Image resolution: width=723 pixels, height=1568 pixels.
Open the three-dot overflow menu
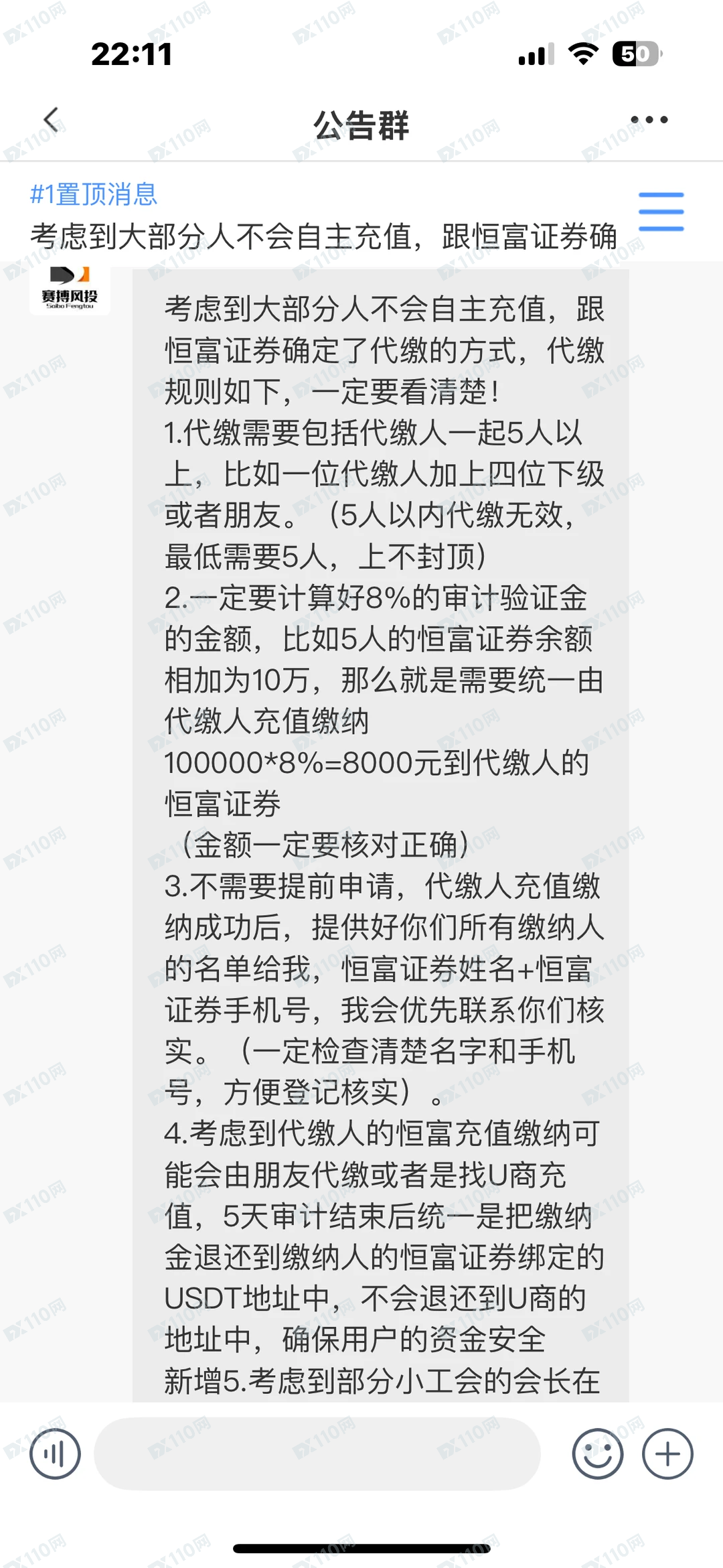[x=649, y=121]
